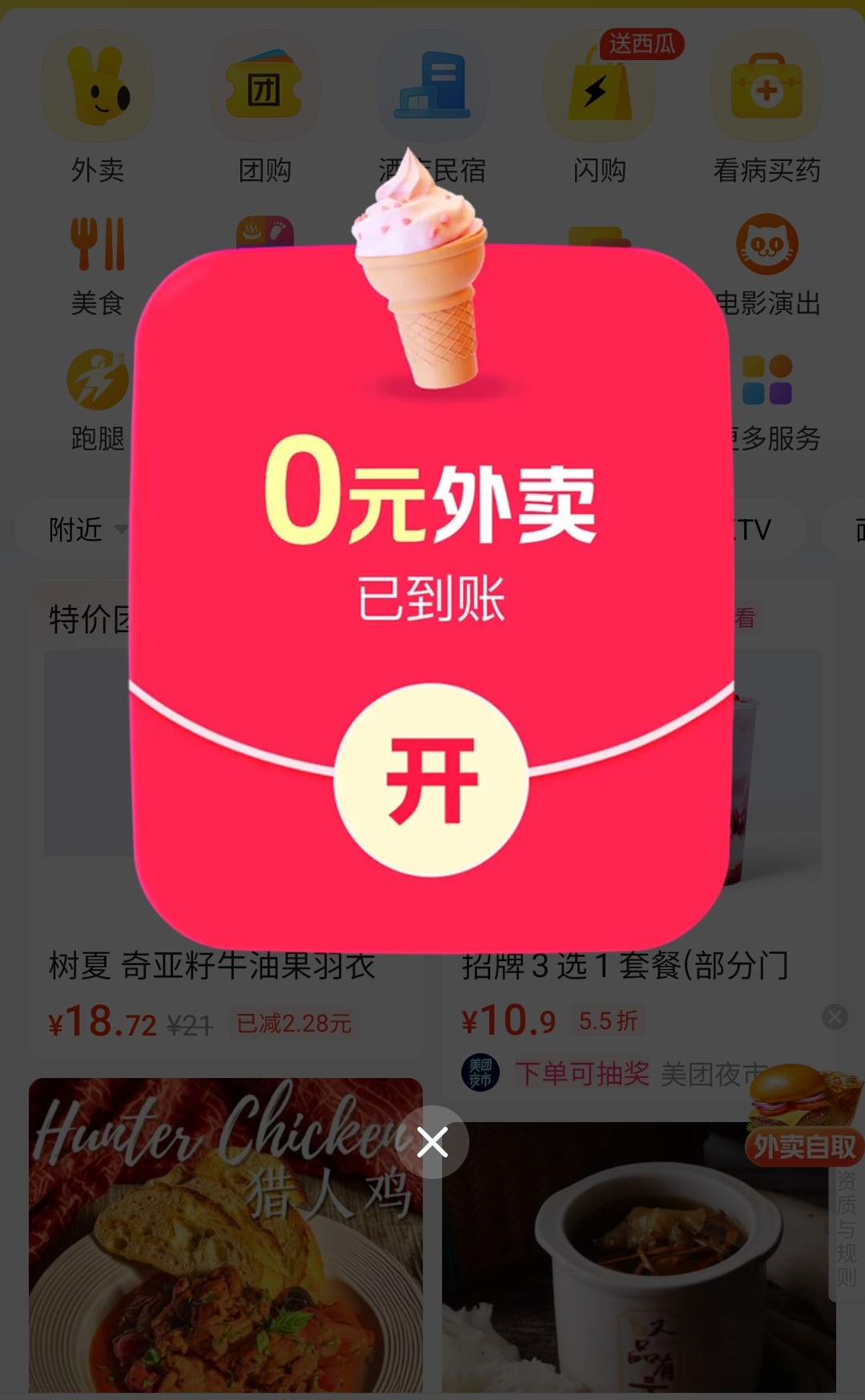Open the 0元外卖 red envelope

431,780
